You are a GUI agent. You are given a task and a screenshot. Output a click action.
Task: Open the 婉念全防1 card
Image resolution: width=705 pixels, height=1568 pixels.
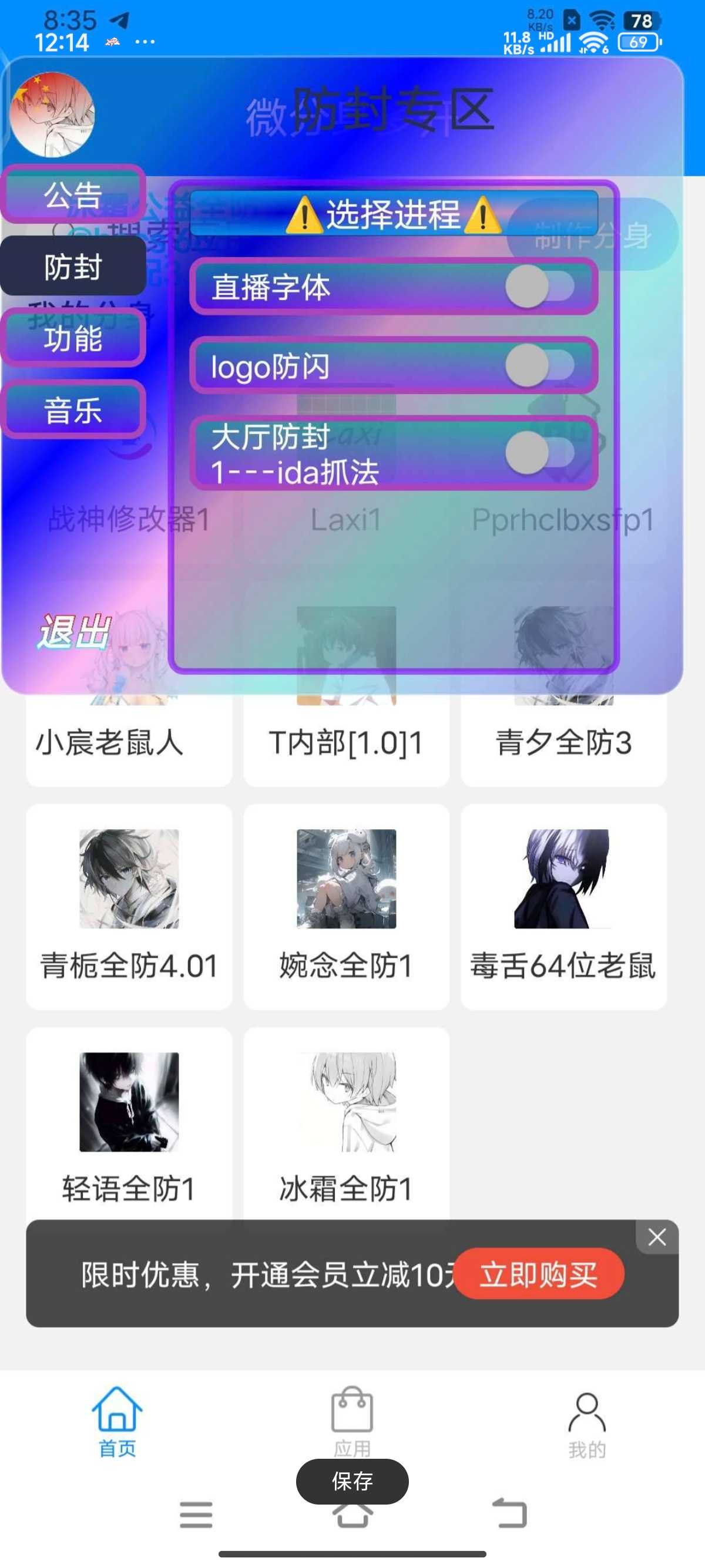pos(346,906)
